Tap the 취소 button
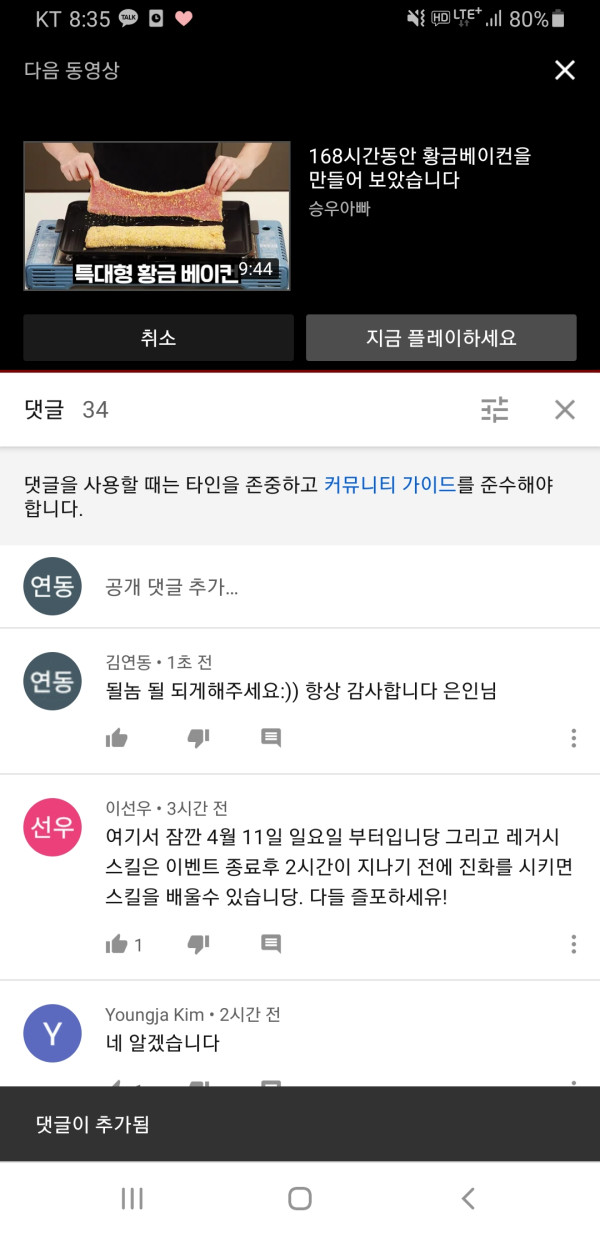 [x=158, y=338]
